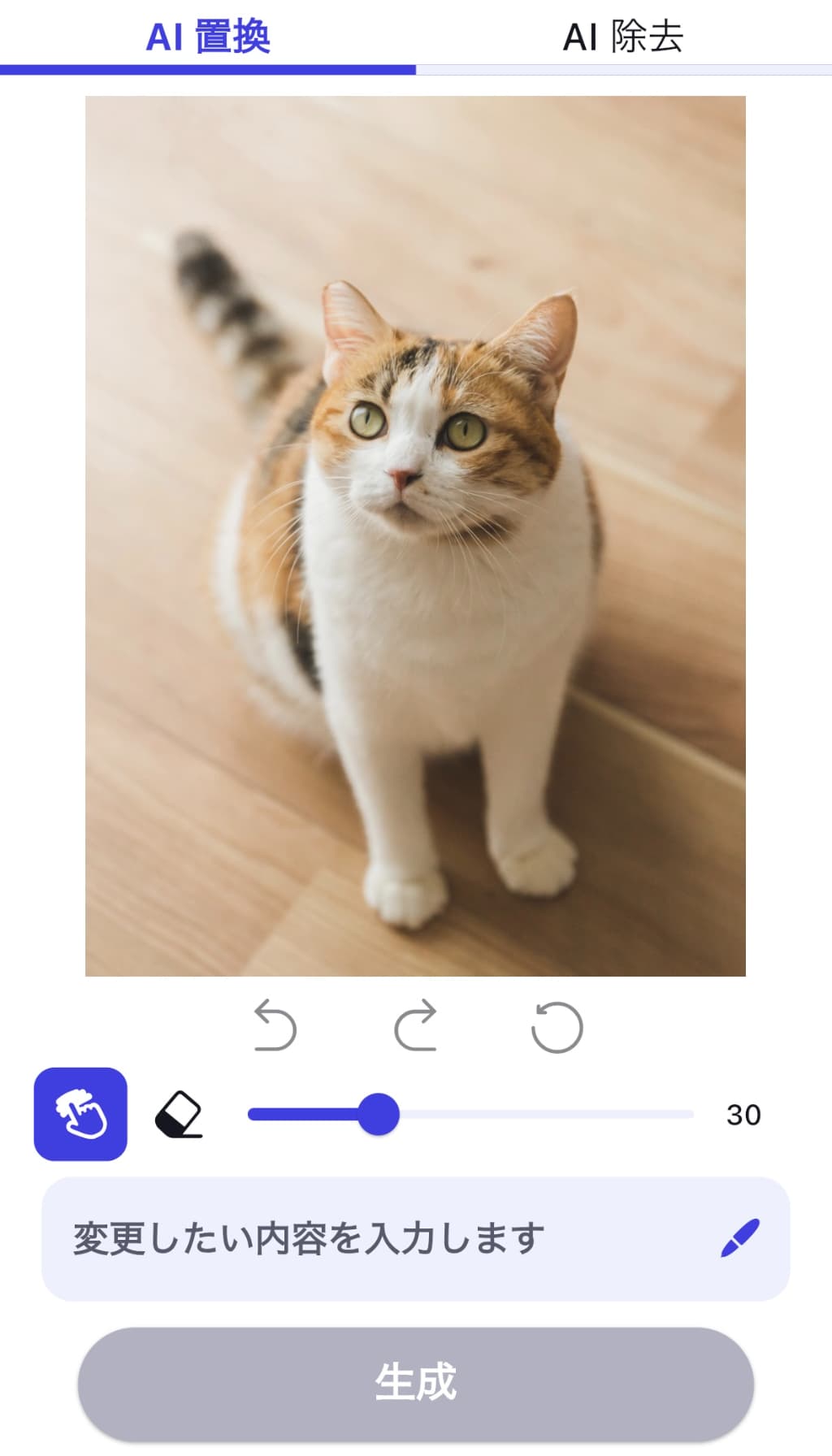832x1456 pixels.
Task: Tap the cat photo canvas
Action: click(415, 536)
